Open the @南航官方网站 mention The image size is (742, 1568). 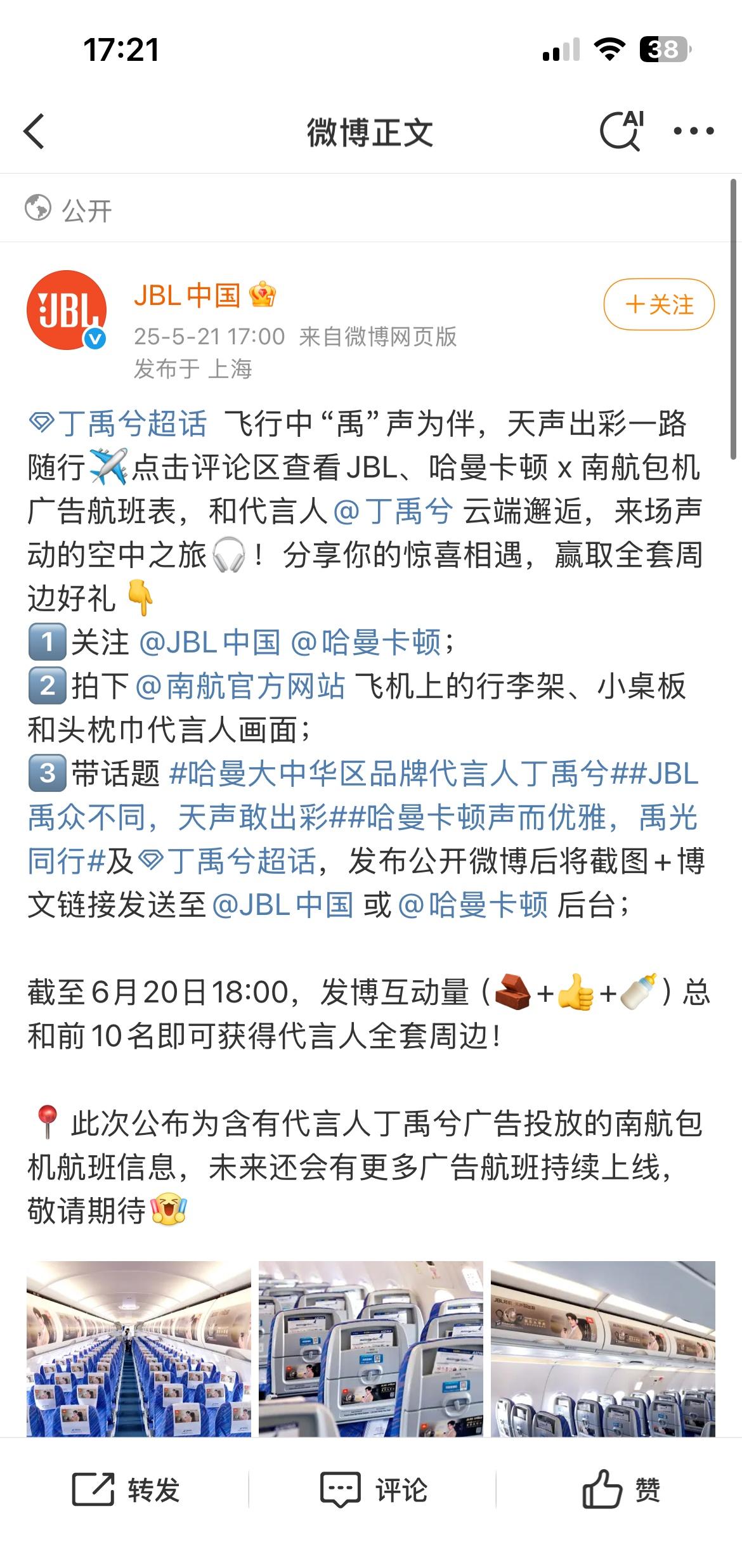(x=241, y=686)
